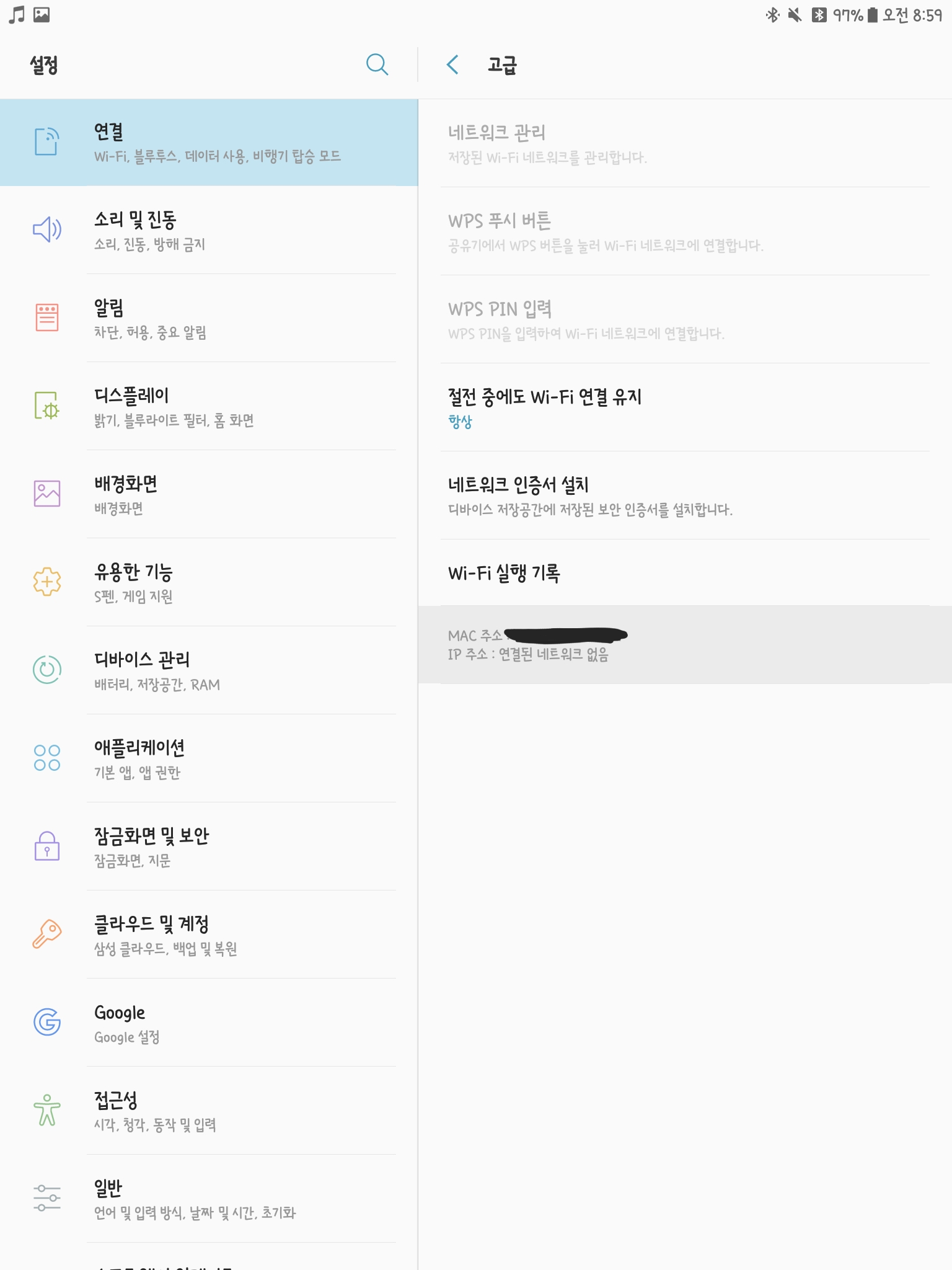Open 일반 settings

click(x=209, y=1199)
